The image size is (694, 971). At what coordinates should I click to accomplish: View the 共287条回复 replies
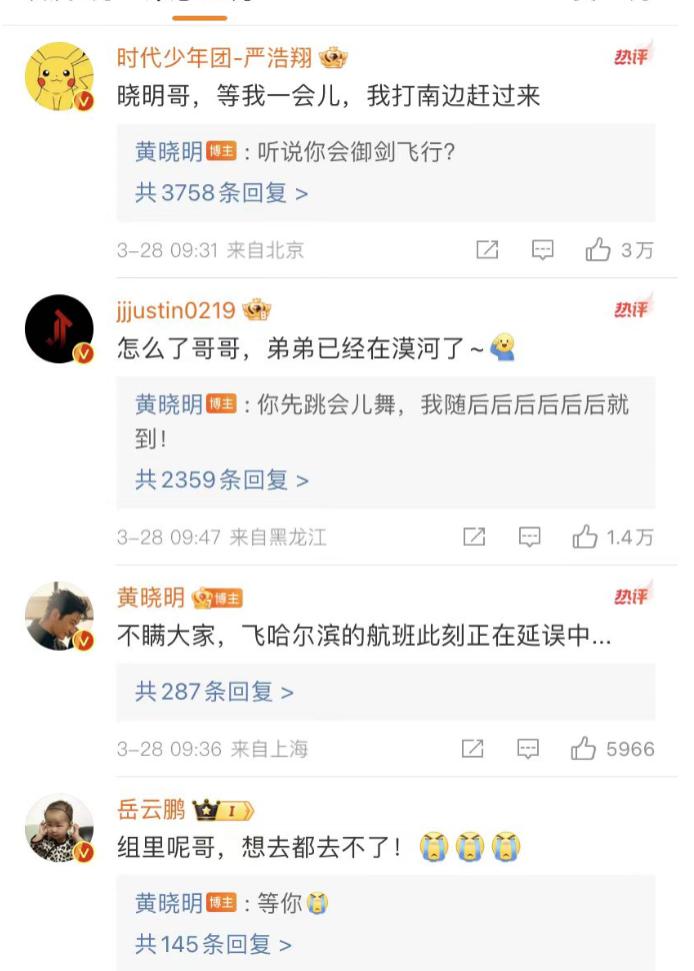pyautogui.click(x=214, y=691)
